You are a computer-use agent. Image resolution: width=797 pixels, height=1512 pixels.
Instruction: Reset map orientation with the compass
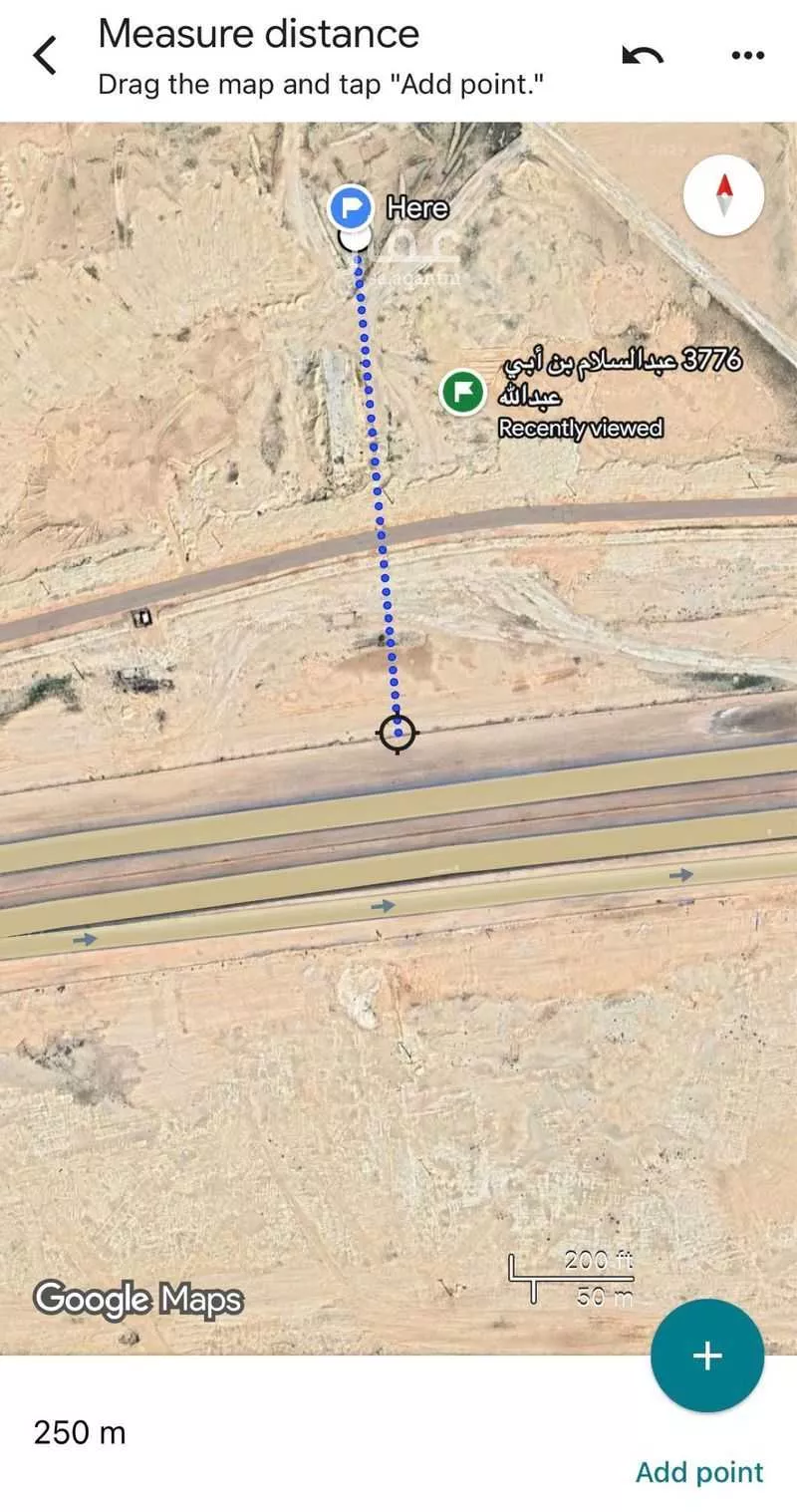(x=724, y=195)
